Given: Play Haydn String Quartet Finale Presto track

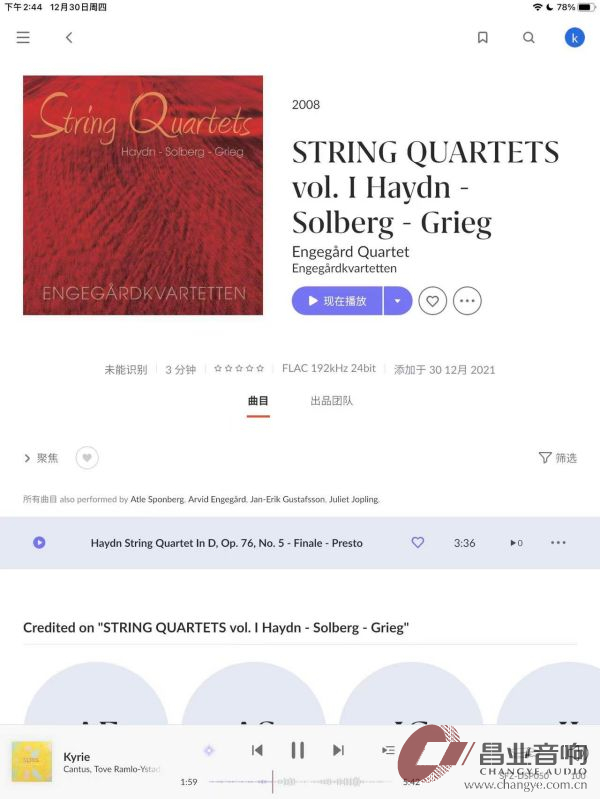Looking at the screenshot, I should pyautogui.click(x=39, y=543).
